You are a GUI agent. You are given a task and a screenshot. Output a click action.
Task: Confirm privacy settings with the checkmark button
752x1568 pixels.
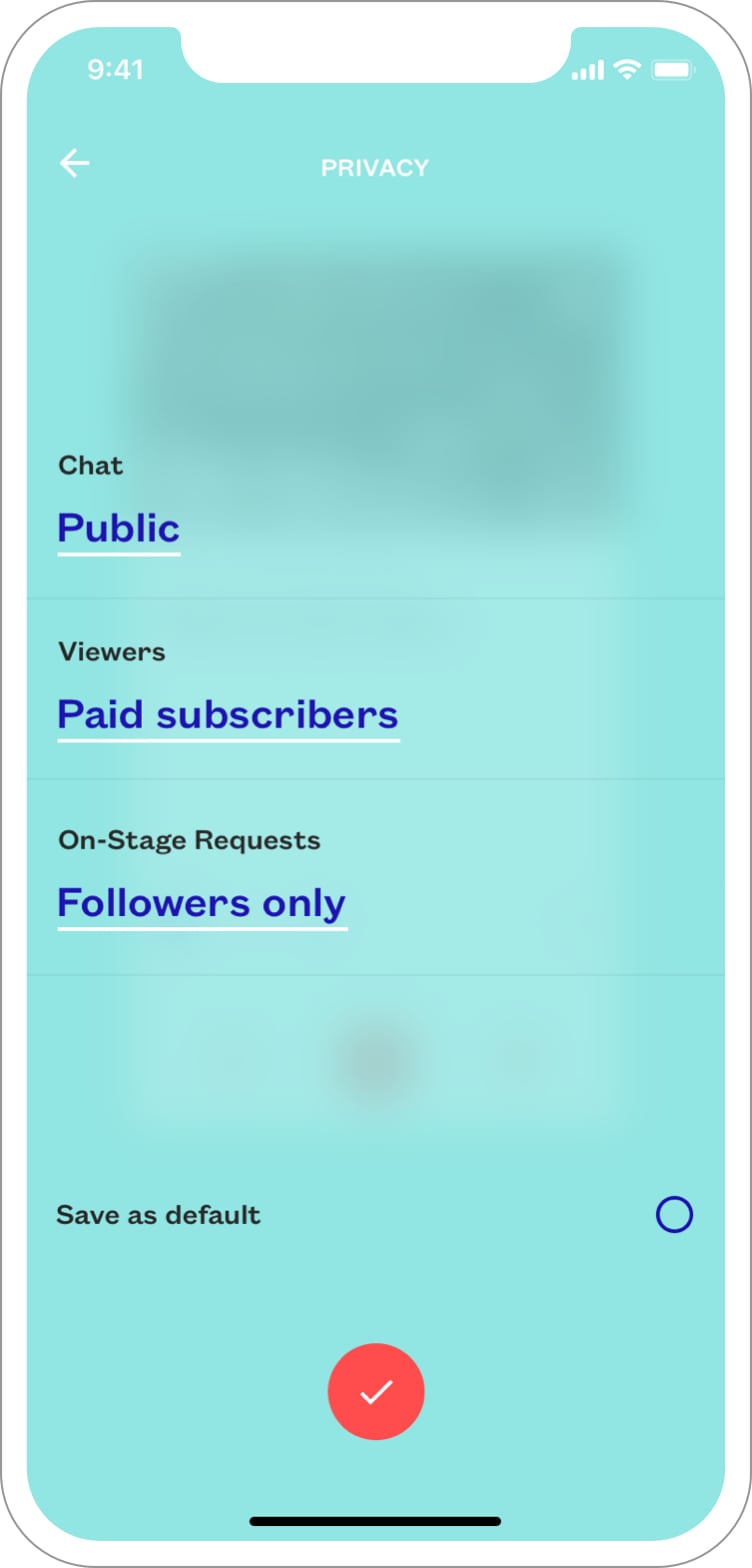coord(376,1391)
